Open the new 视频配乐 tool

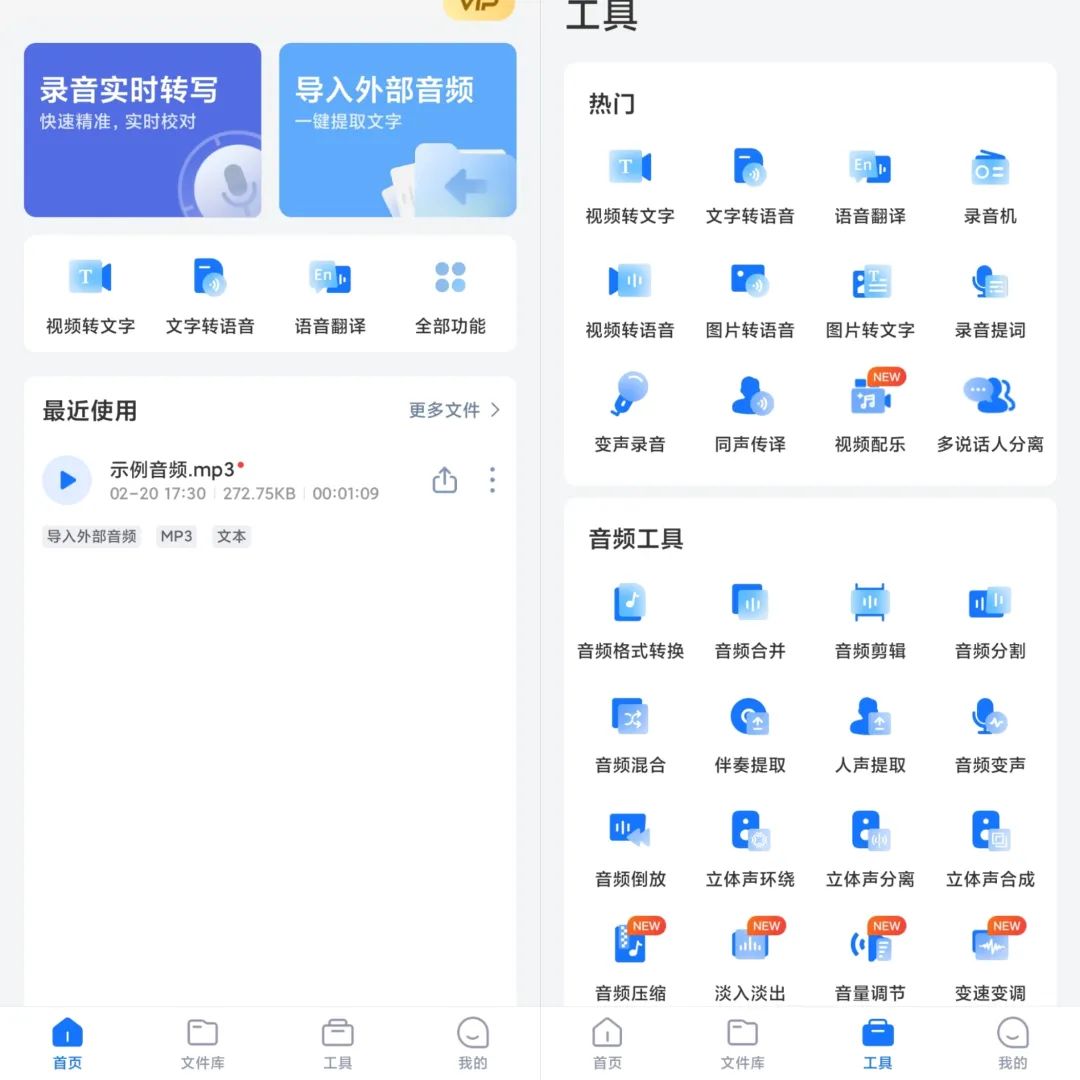870,413
